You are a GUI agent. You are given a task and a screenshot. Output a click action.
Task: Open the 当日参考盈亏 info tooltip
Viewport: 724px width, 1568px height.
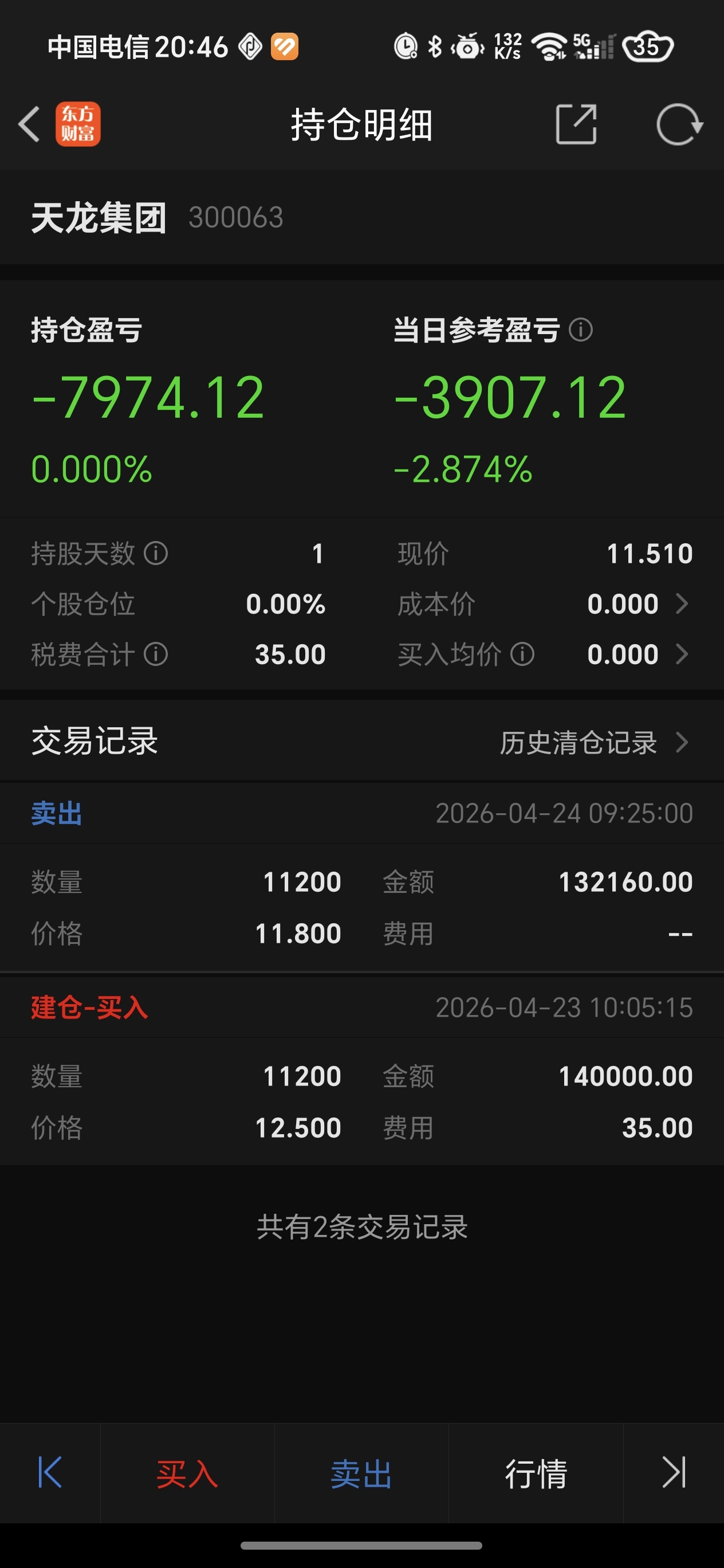coord(580,330)
